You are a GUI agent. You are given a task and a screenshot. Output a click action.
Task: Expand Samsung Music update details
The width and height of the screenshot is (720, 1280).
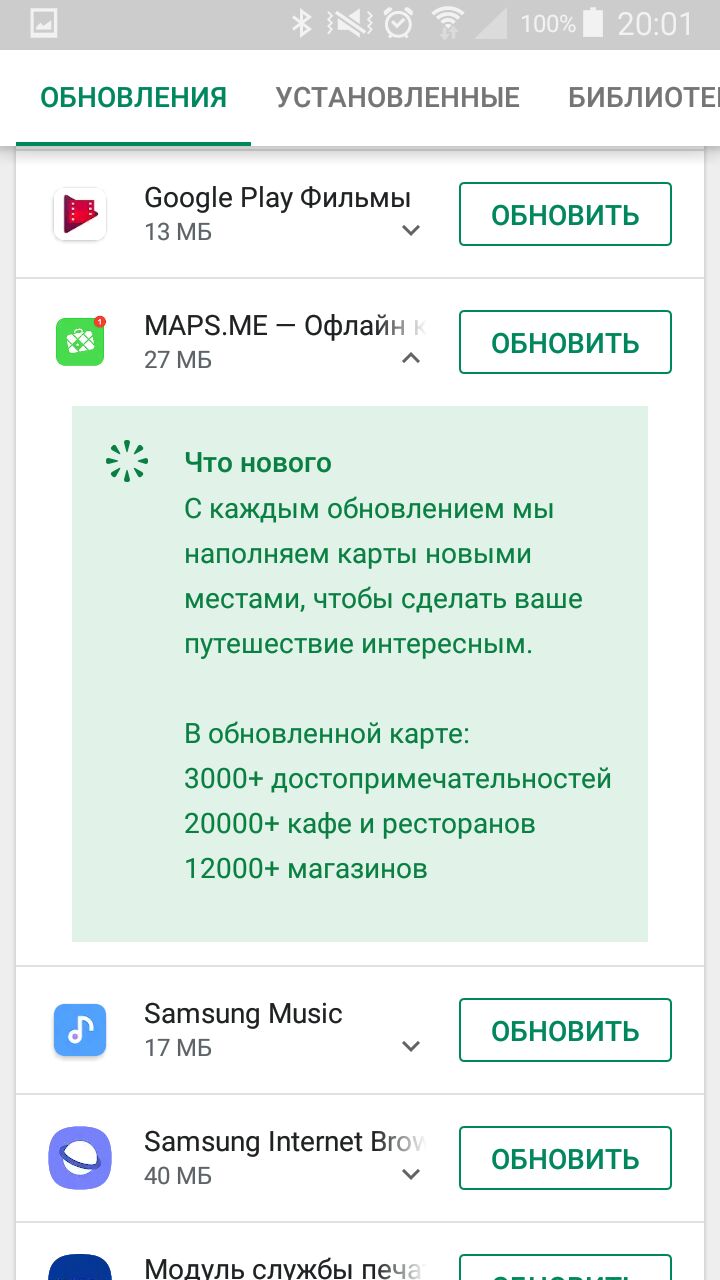411,1047
